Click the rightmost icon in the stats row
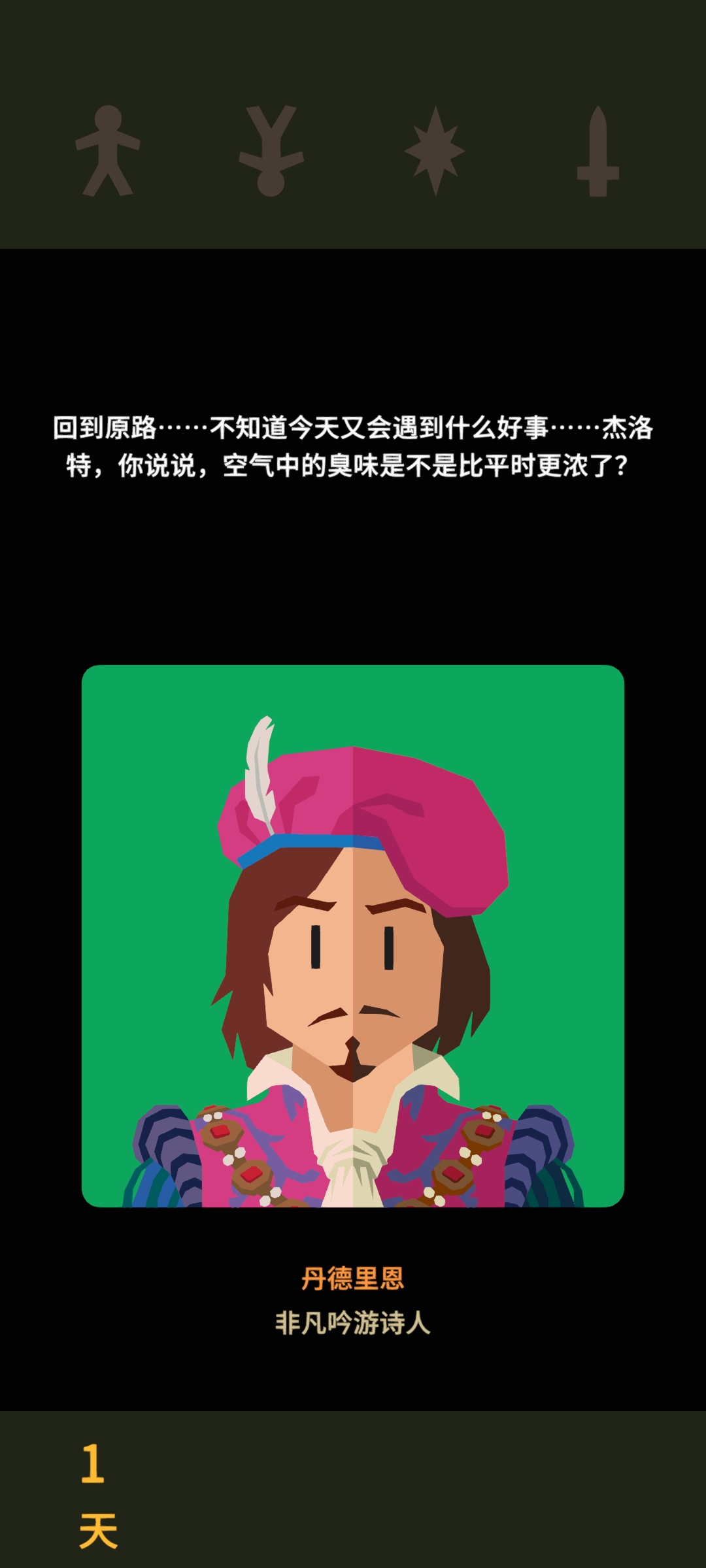706x1568 pixels. tap(598, 152)
